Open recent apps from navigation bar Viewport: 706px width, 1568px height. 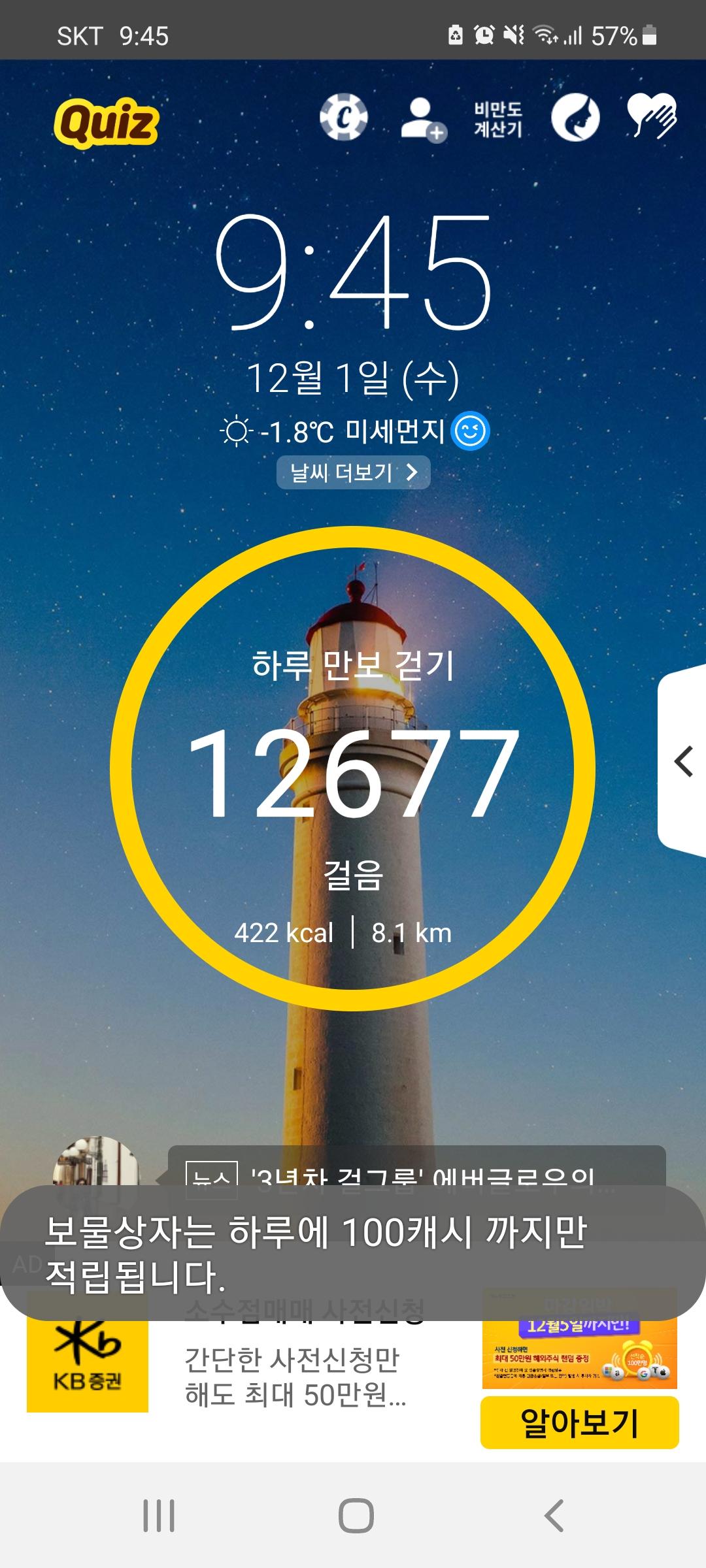coord(159,1516)
